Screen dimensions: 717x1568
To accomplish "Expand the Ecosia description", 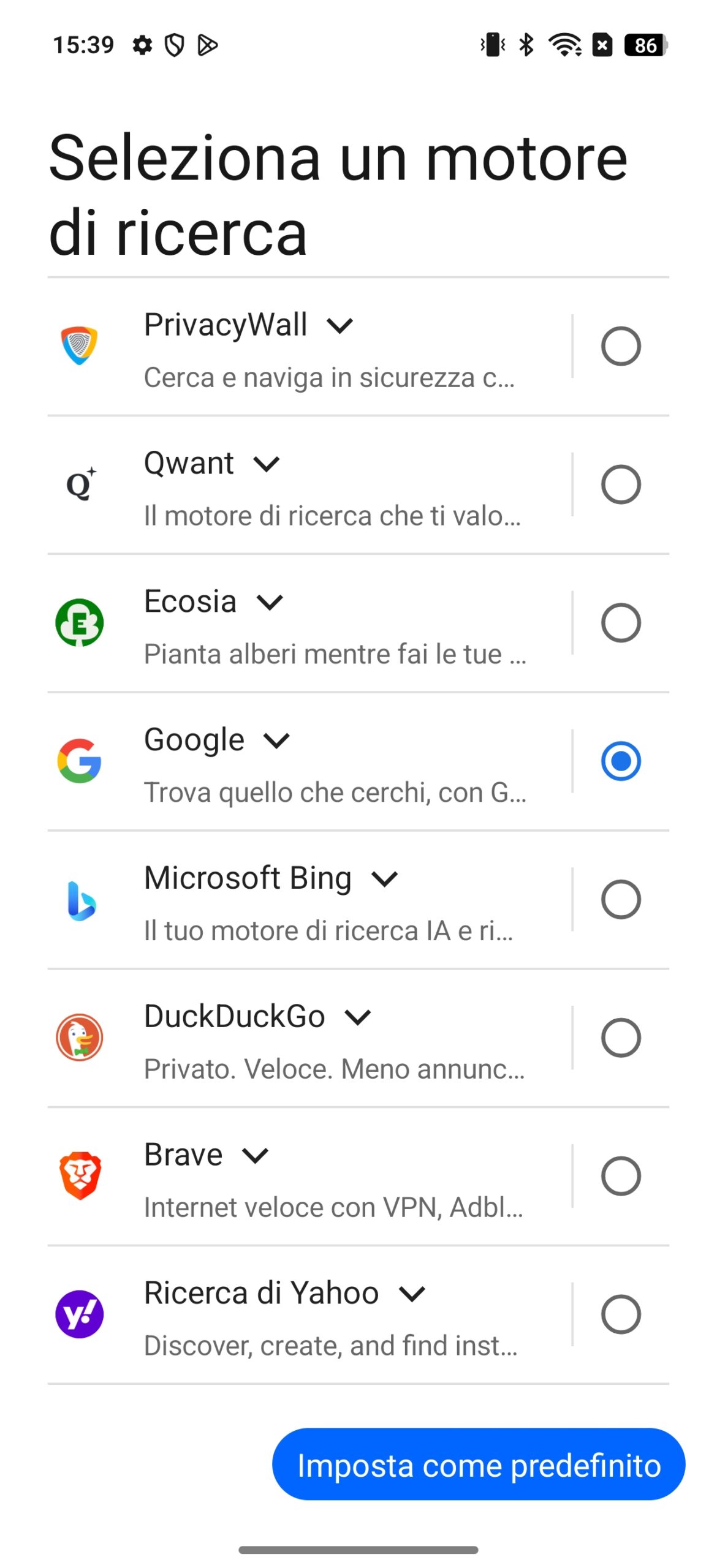I will 270,603.
